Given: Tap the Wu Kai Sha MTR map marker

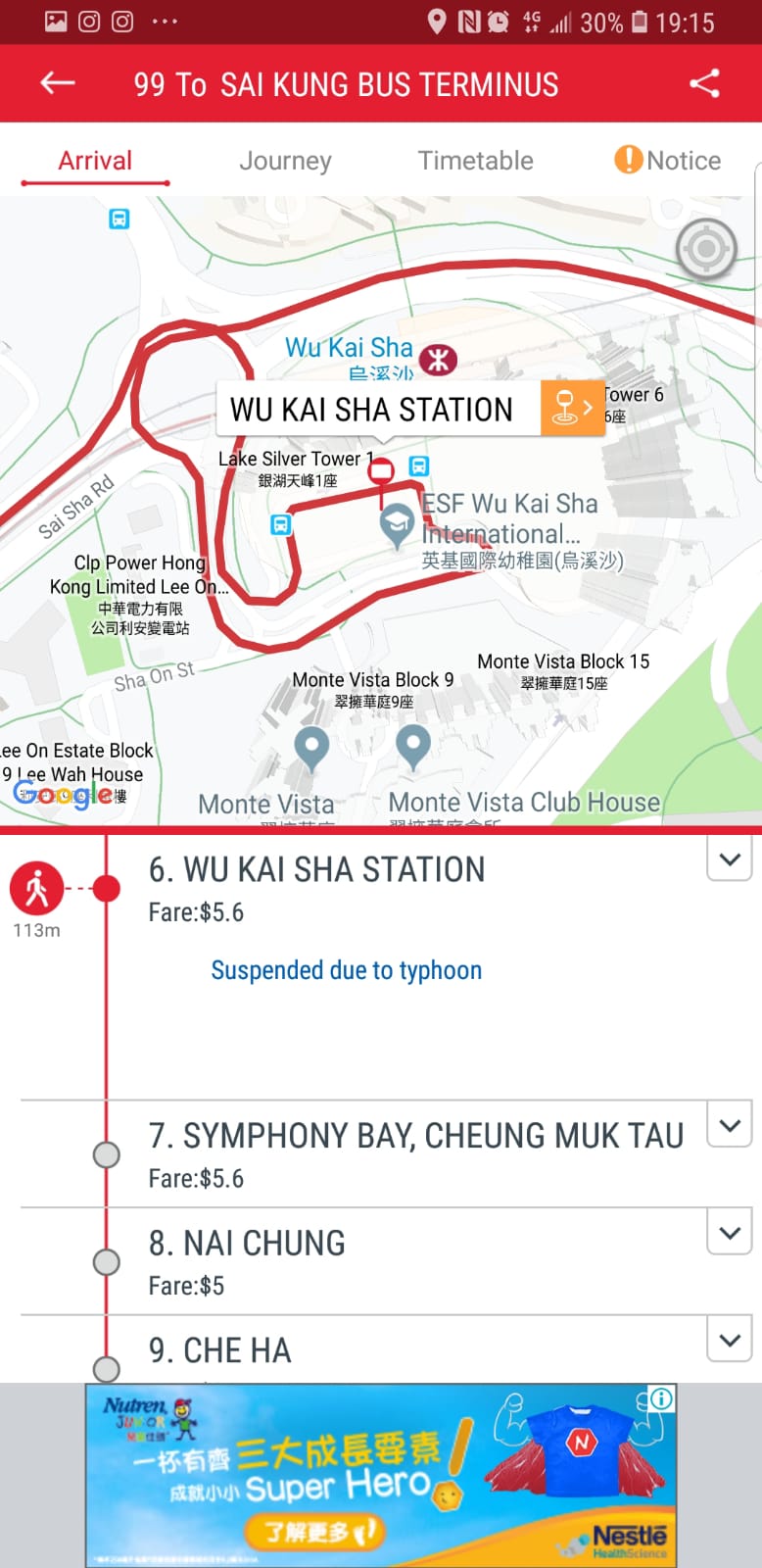Looking at the screenshot, I should [438, 360].
